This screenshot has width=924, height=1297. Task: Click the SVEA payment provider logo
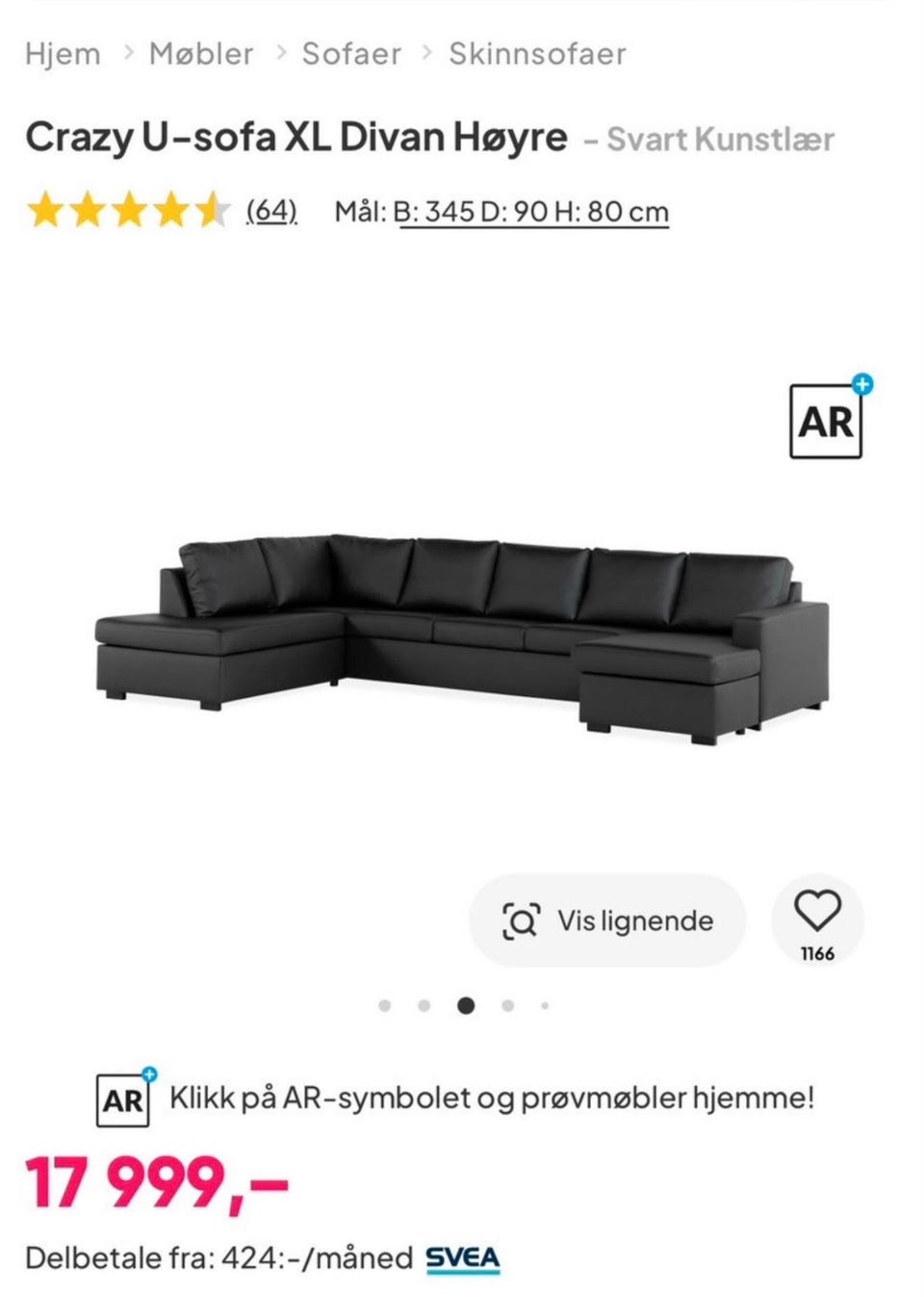pyautogui.click(x=463, y=1257)
